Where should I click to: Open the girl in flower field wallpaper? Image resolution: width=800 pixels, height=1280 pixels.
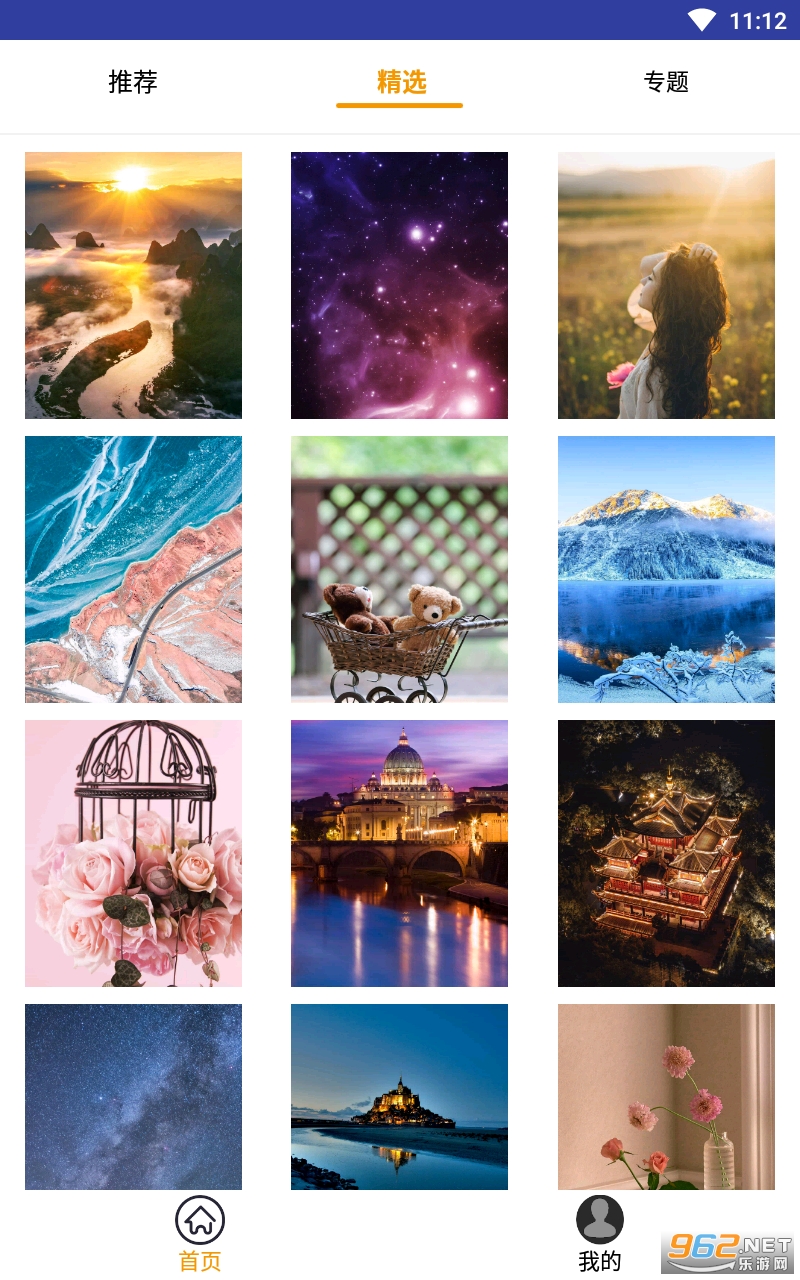coord(666,285)
